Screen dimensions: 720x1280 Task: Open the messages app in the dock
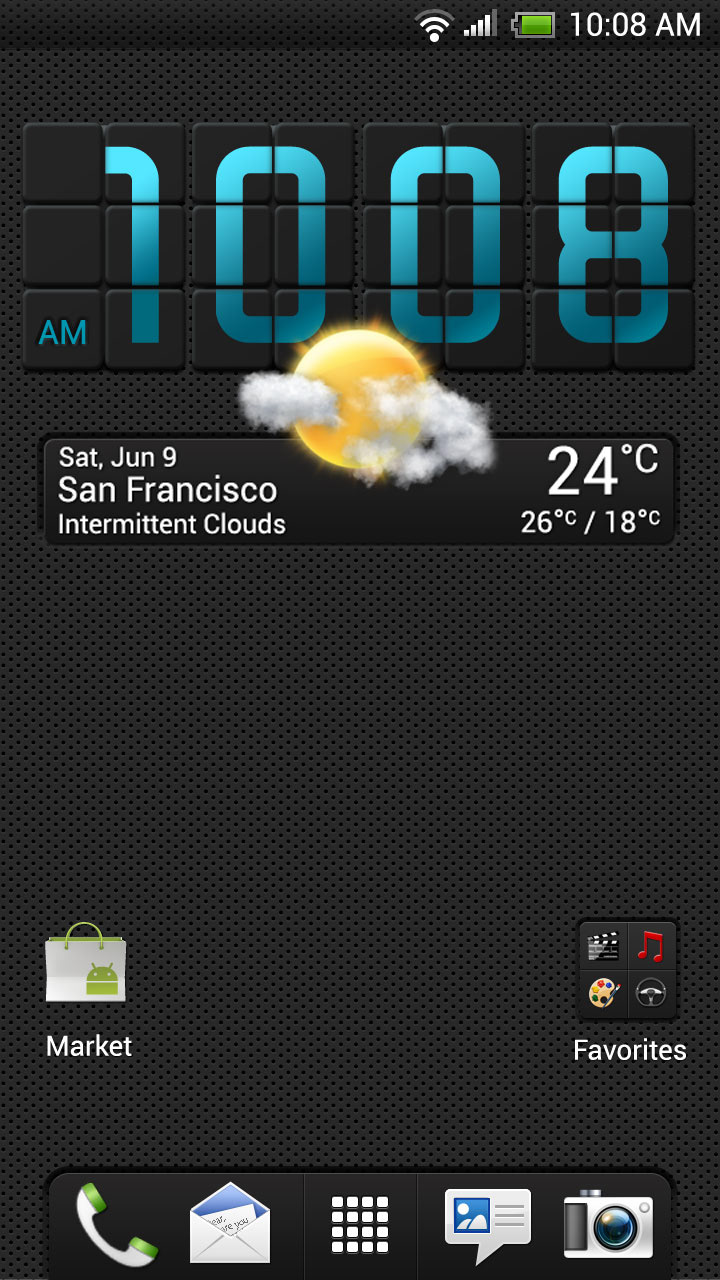pos(487,1224)
